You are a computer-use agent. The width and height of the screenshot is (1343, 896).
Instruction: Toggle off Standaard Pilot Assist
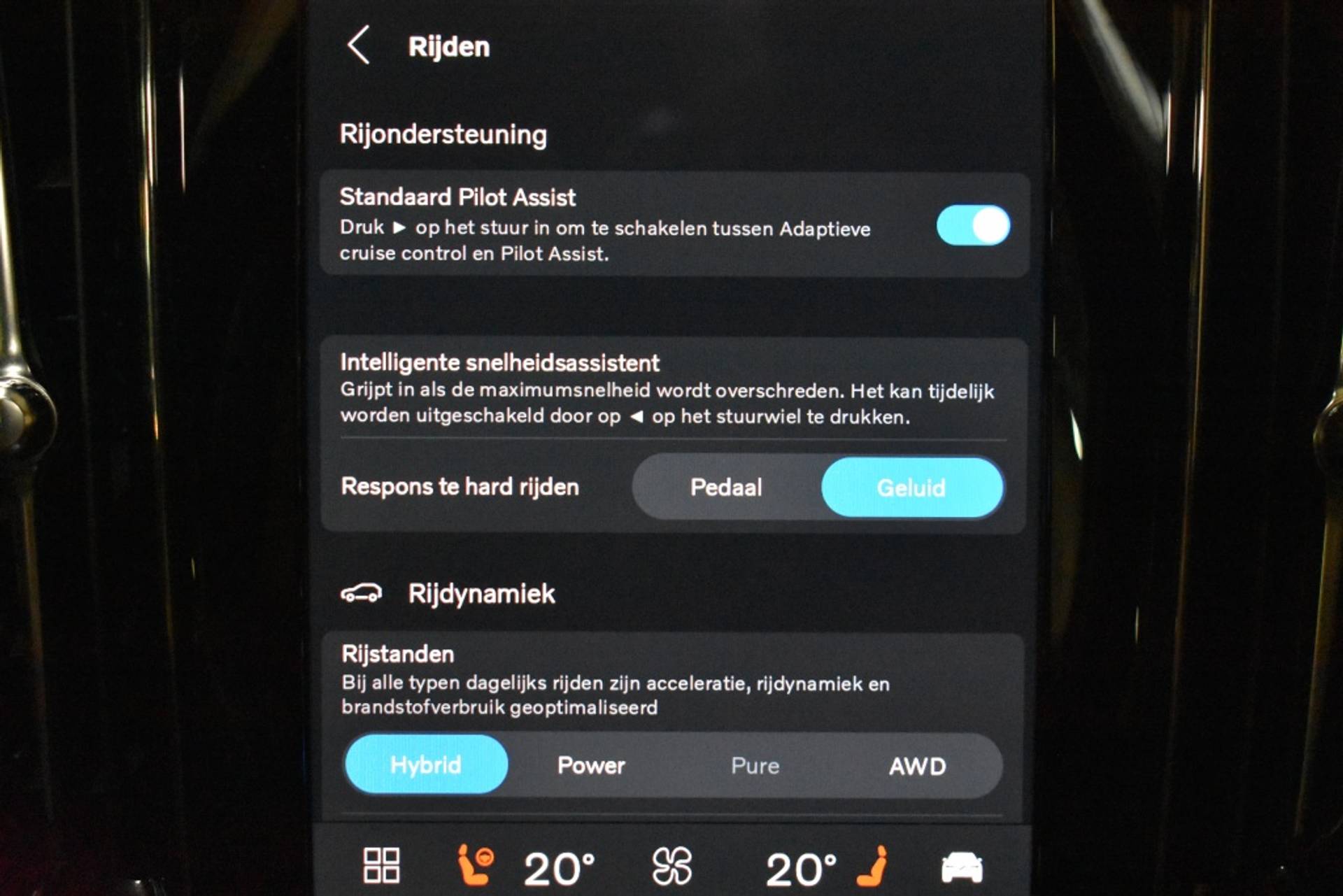click(972, 226)
